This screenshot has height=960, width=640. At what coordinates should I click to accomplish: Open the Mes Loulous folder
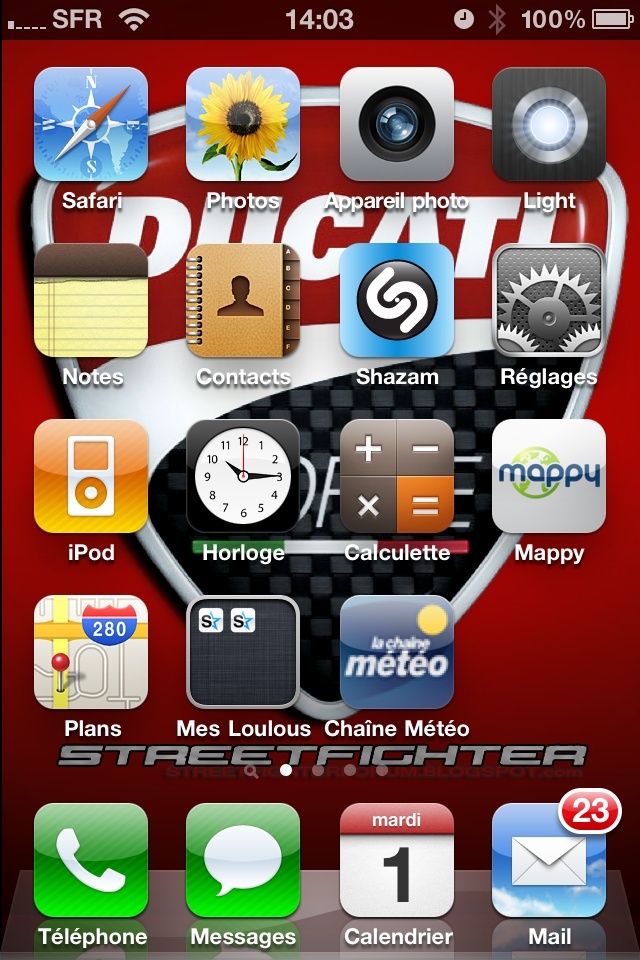[x=243, y=652]
